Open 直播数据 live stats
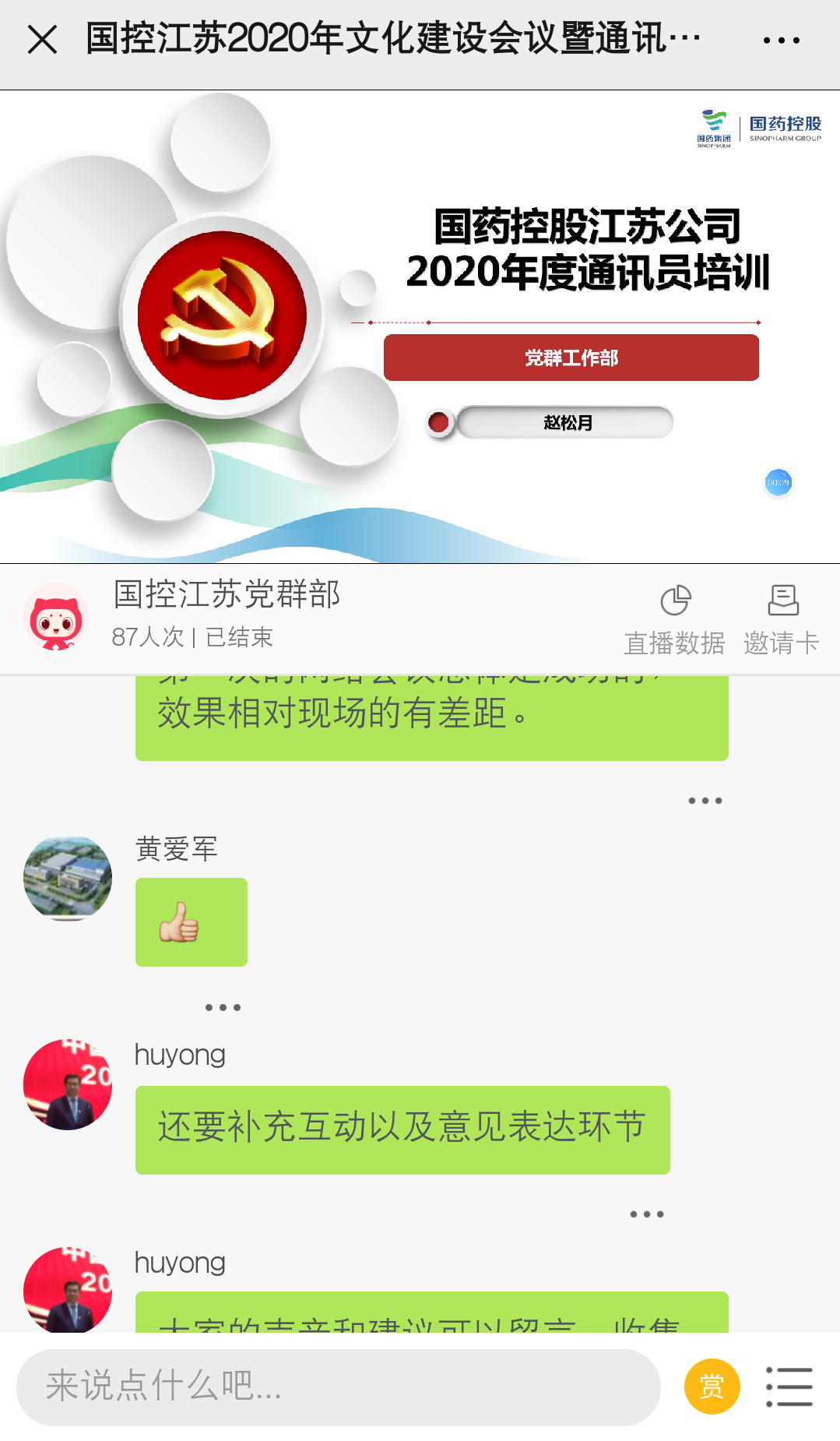Viewport: 840px width, 1441px height. (x=674, y=620)
